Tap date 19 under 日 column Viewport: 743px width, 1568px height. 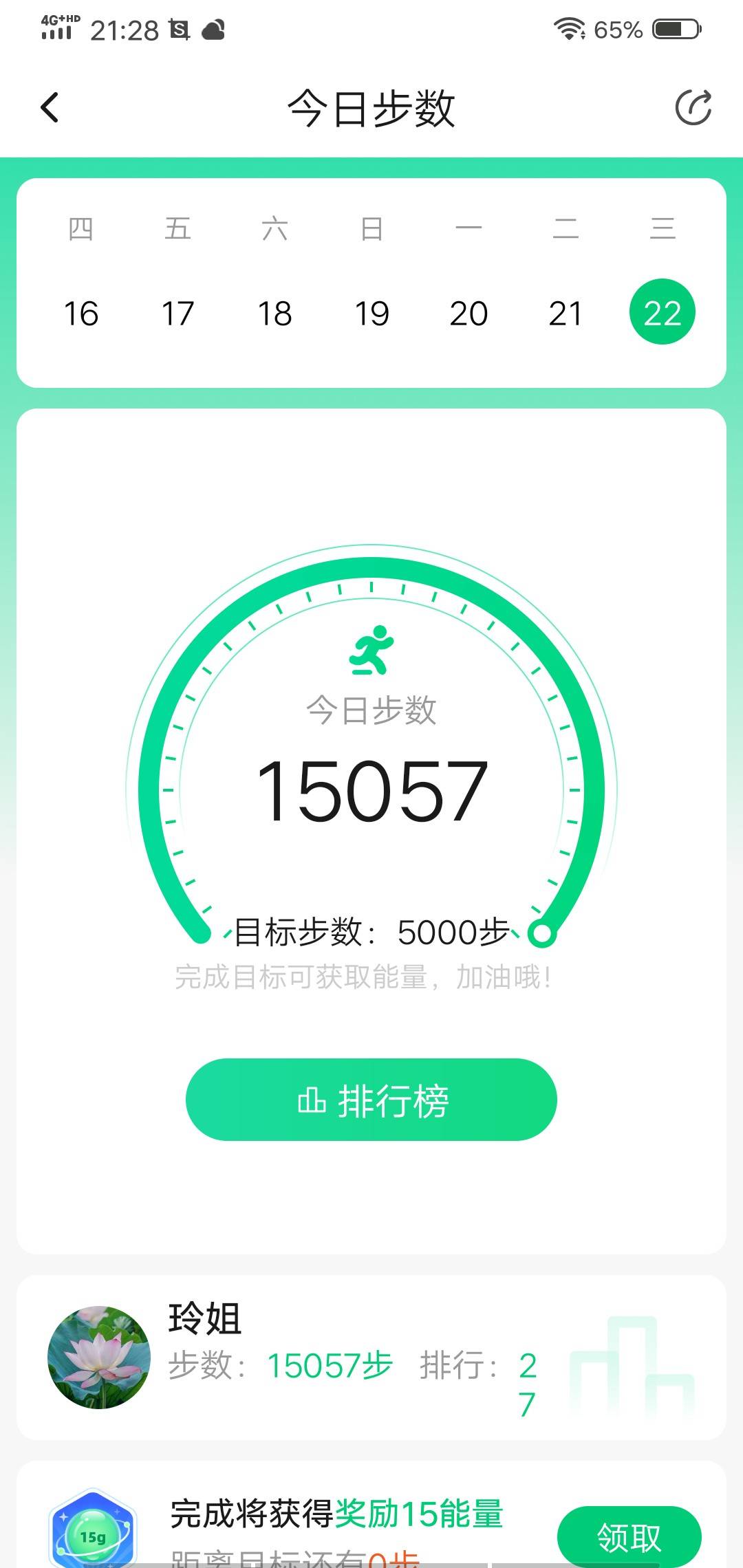click(371, 313)
